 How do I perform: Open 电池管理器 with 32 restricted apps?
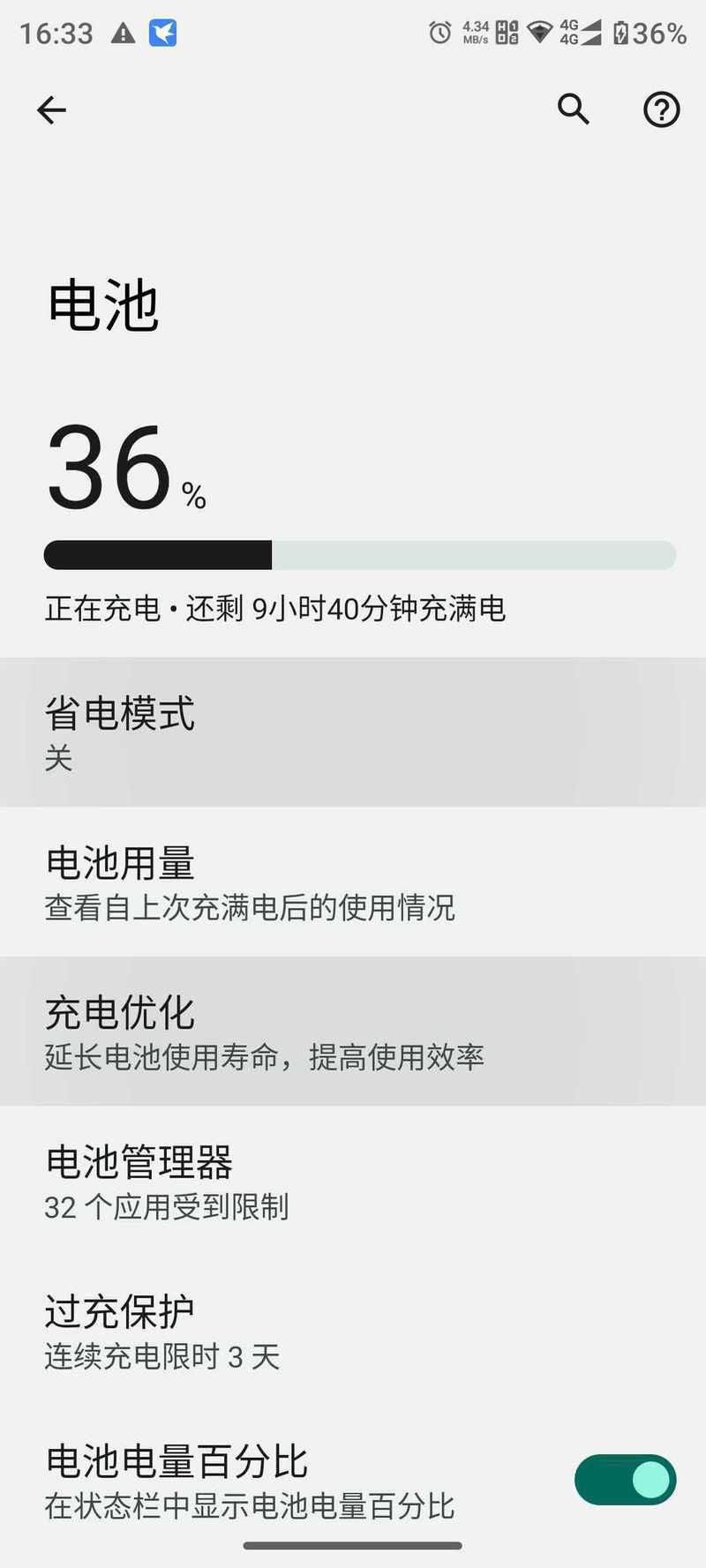click(353, 1182)
